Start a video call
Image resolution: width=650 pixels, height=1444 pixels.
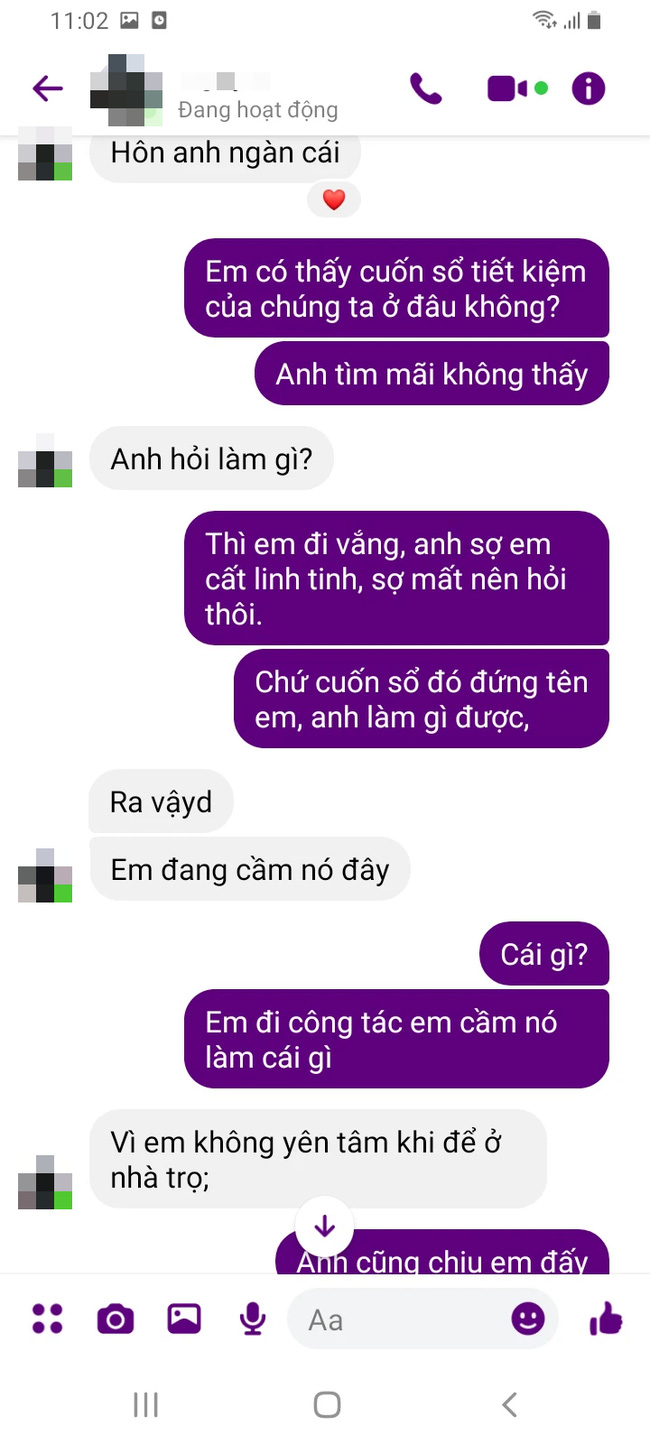[508, 89]
